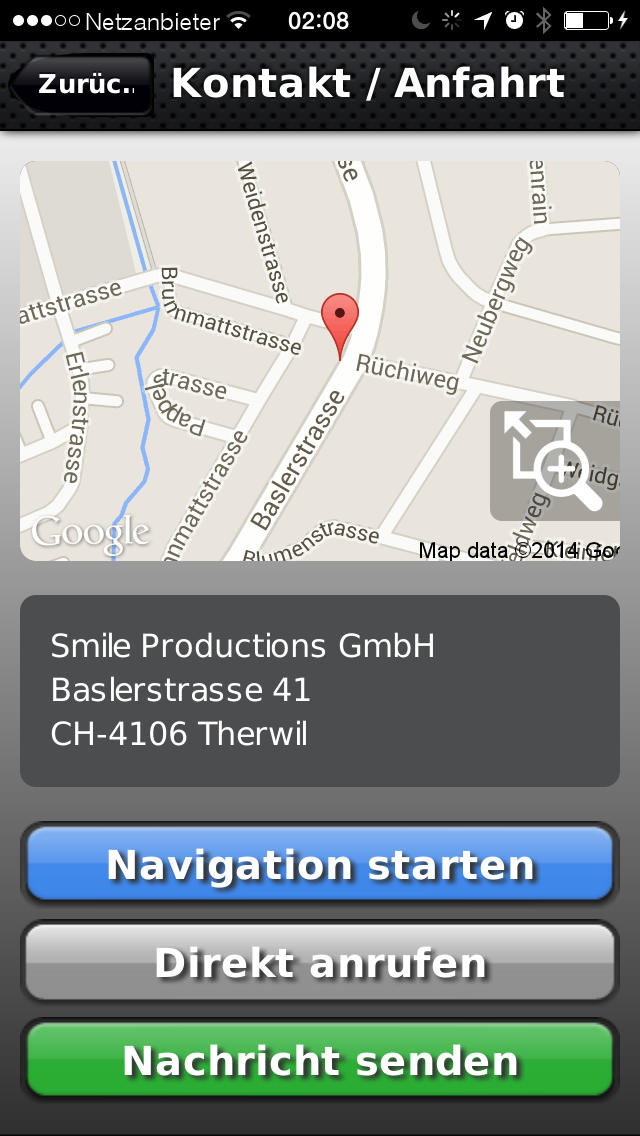
Task: Send a message with Nachricht senden
Action: pyautogui.click(x=320, y=1060)
